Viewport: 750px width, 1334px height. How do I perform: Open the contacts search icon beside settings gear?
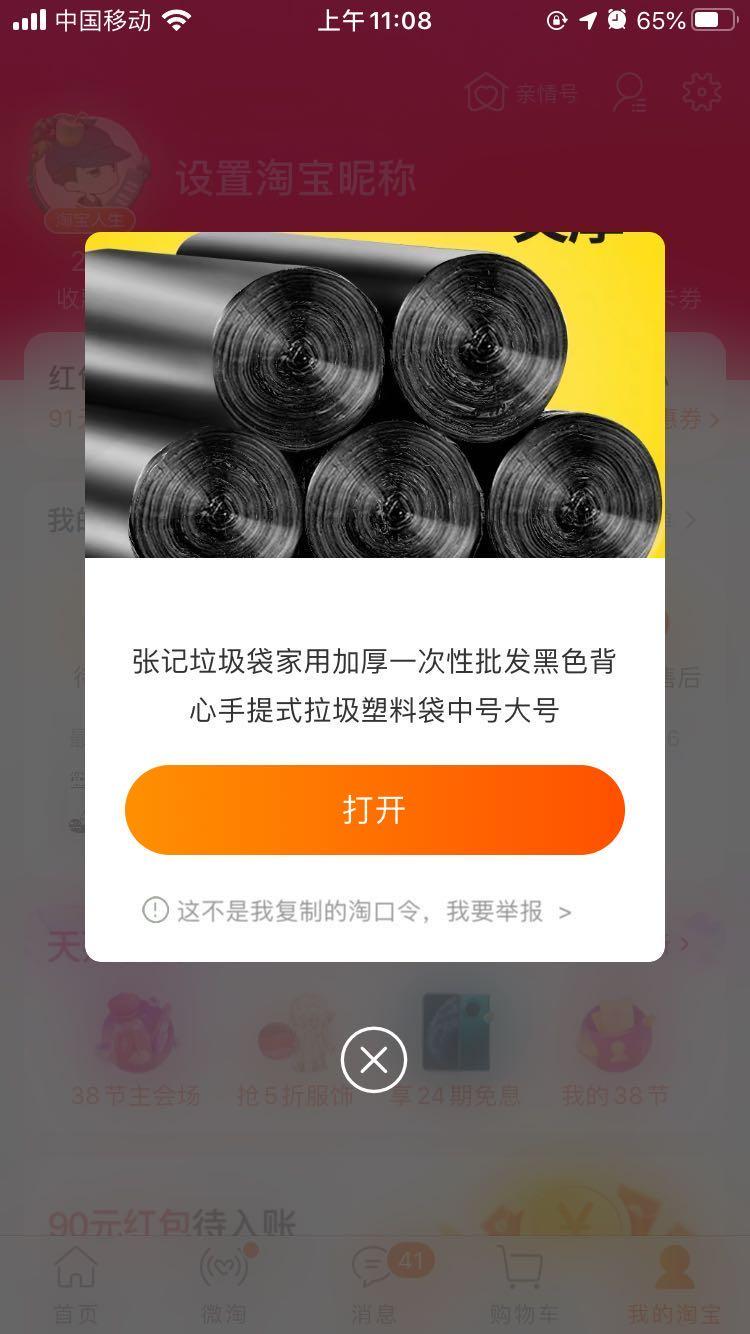click(x=628, y=92)
